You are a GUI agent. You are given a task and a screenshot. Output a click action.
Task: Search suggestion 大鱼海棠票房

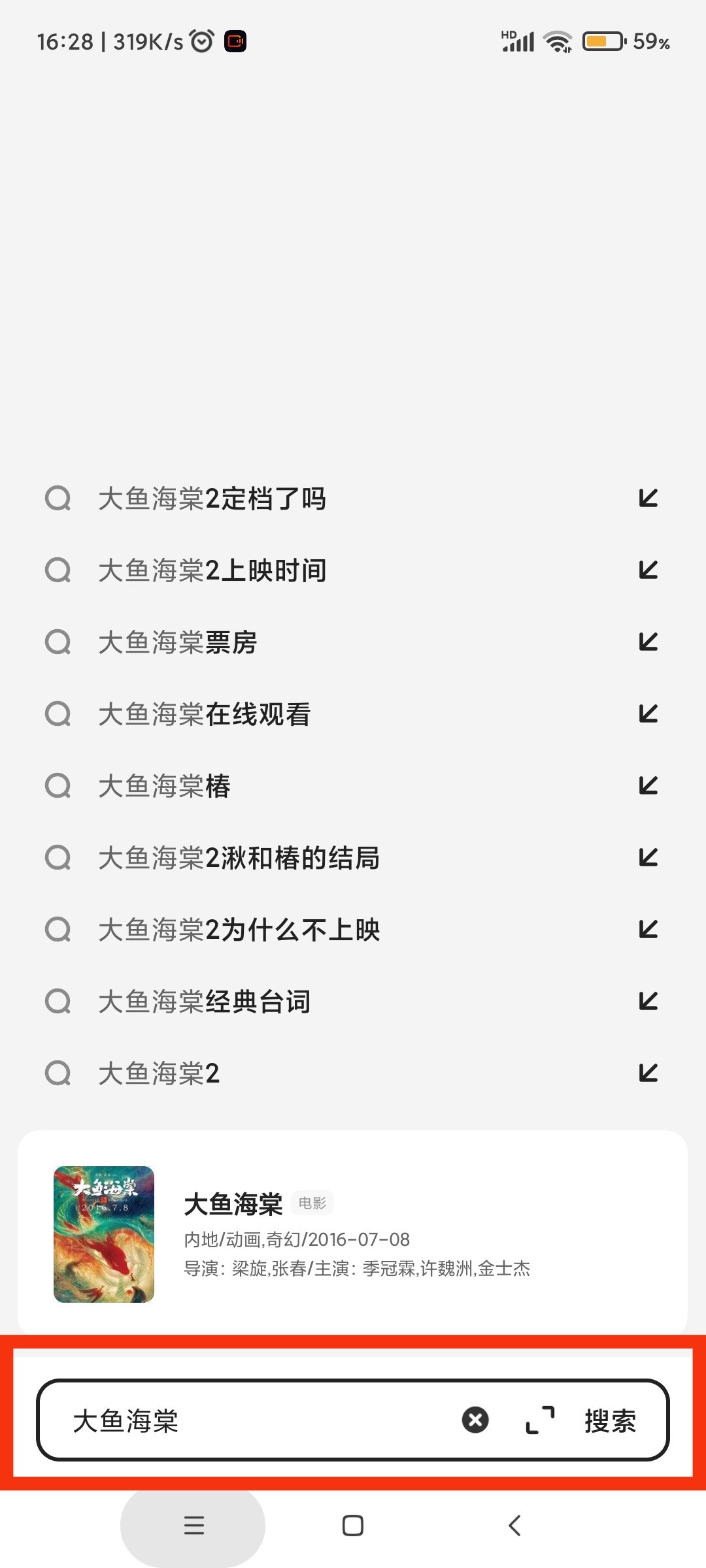[x=178, y=642]
